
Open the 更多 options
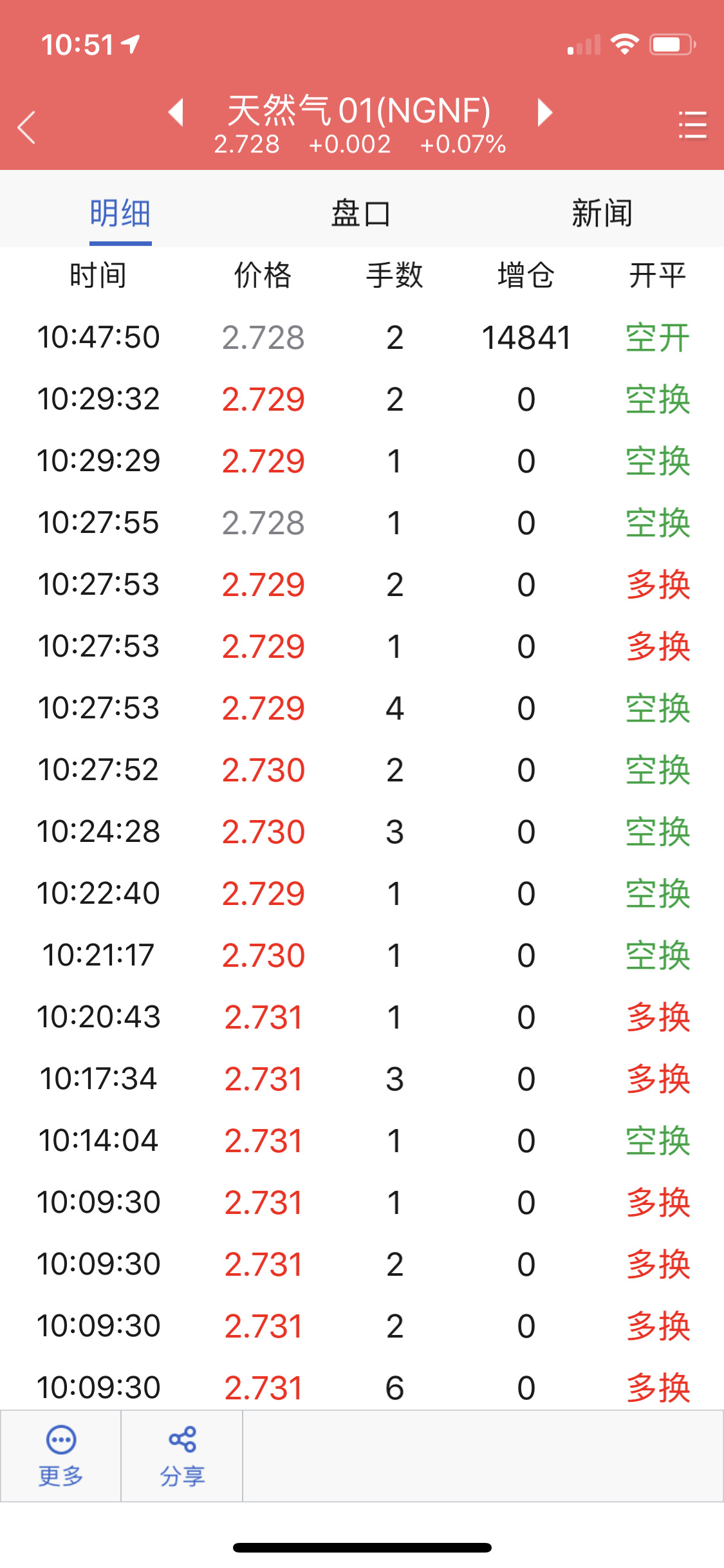[61, 1456]
